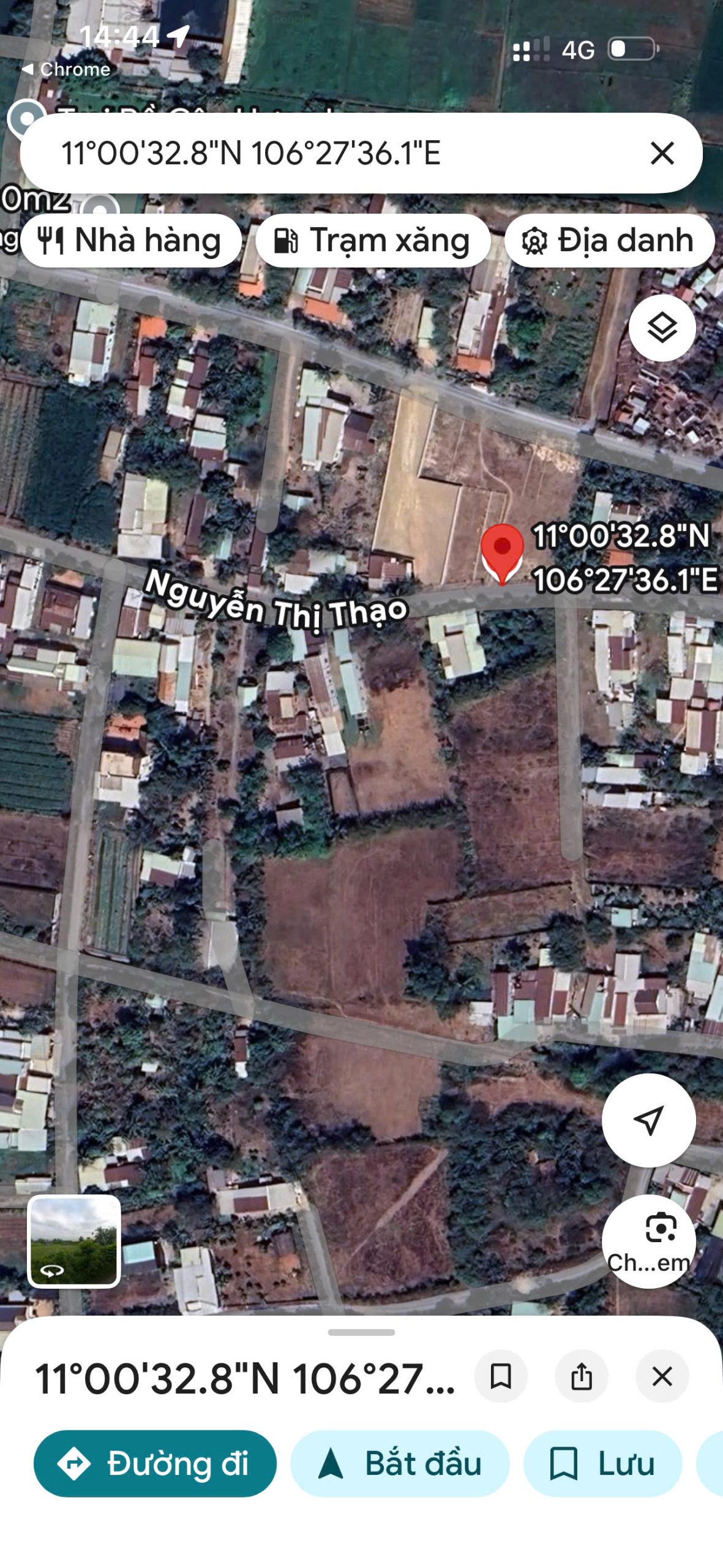Close the location details panel
The image size is (723, 1568).
[662, 1377]
